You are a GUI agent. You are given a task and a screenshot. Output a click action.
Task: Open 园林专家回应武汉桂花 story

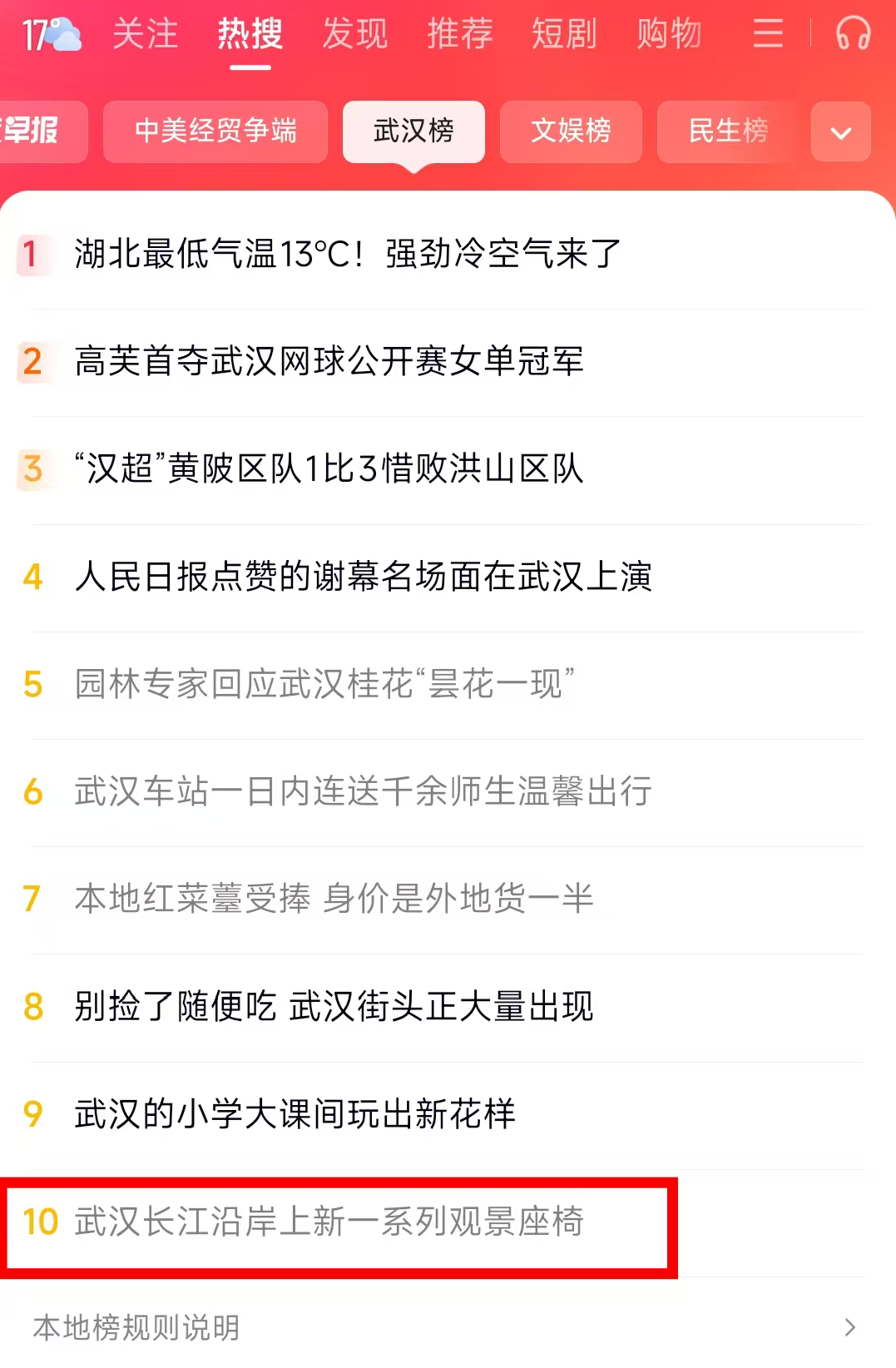tap(324, 684)
